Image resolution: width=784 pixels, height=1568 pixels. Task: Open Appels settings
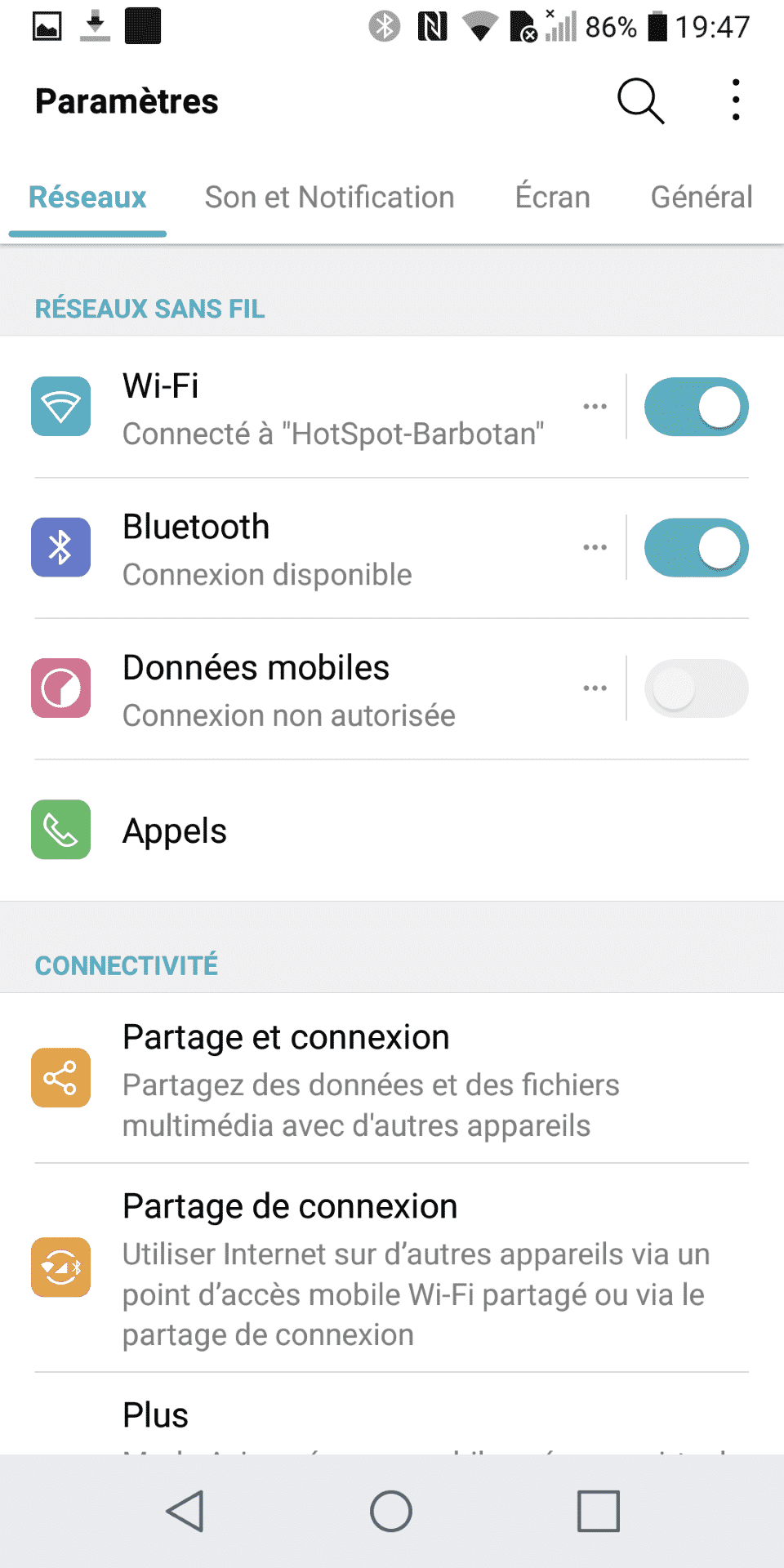[x=327, y=831]
